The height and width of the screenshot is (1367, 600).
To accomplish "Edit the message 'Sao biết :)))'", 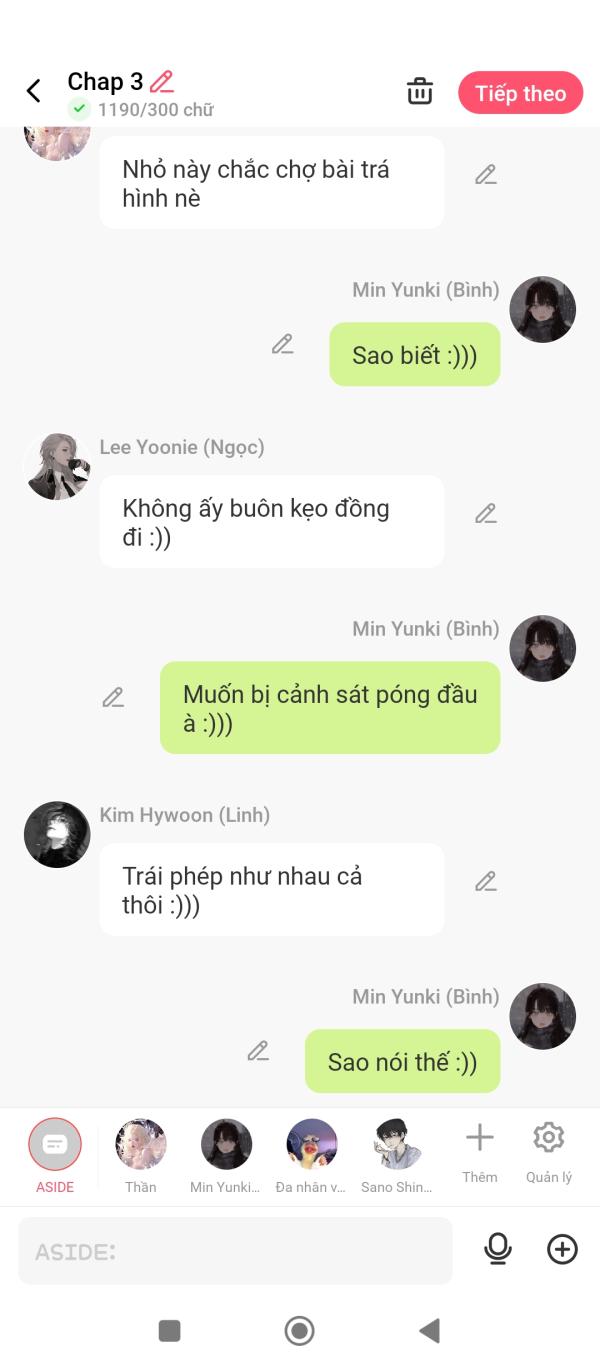I will click(283, 345).
